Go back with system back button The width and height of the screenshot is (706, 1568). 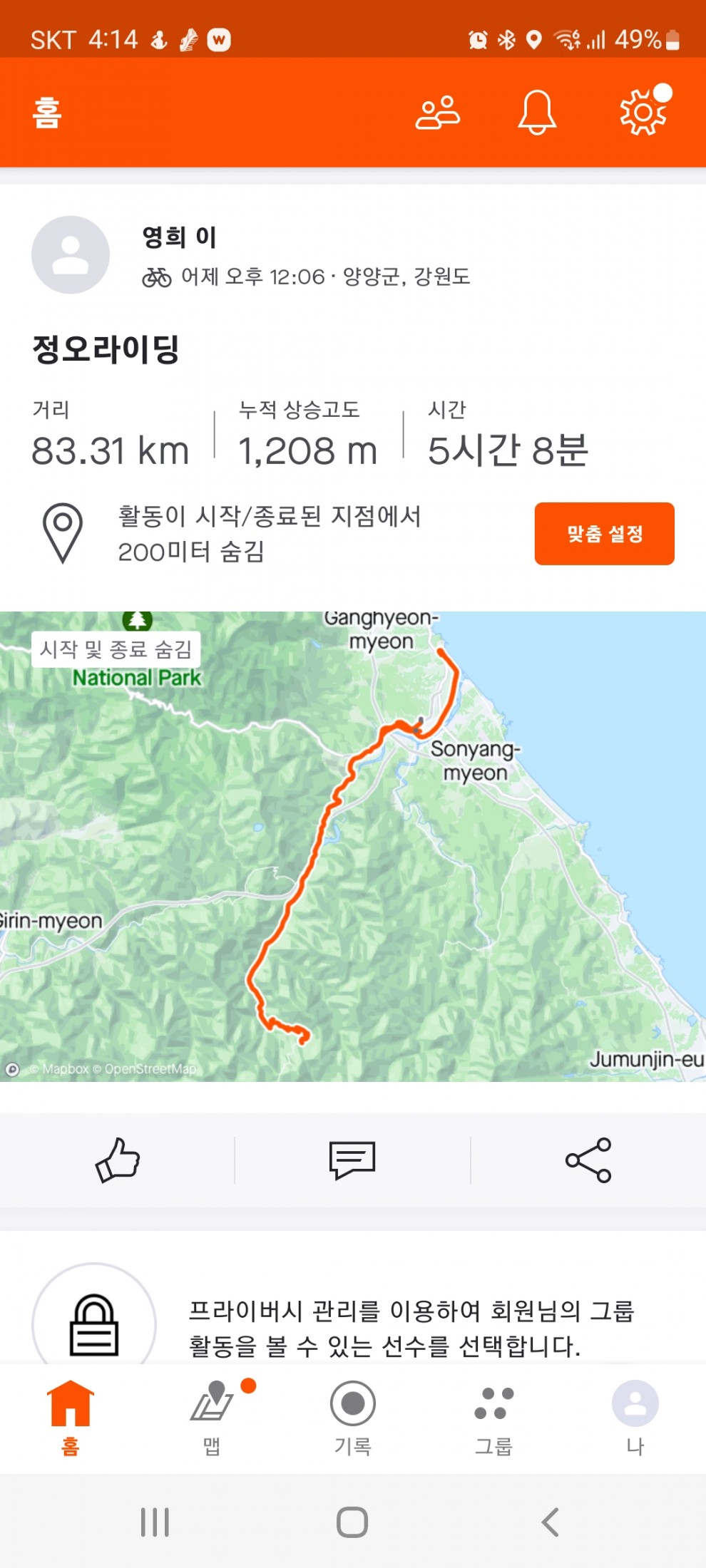point(550,1522)
